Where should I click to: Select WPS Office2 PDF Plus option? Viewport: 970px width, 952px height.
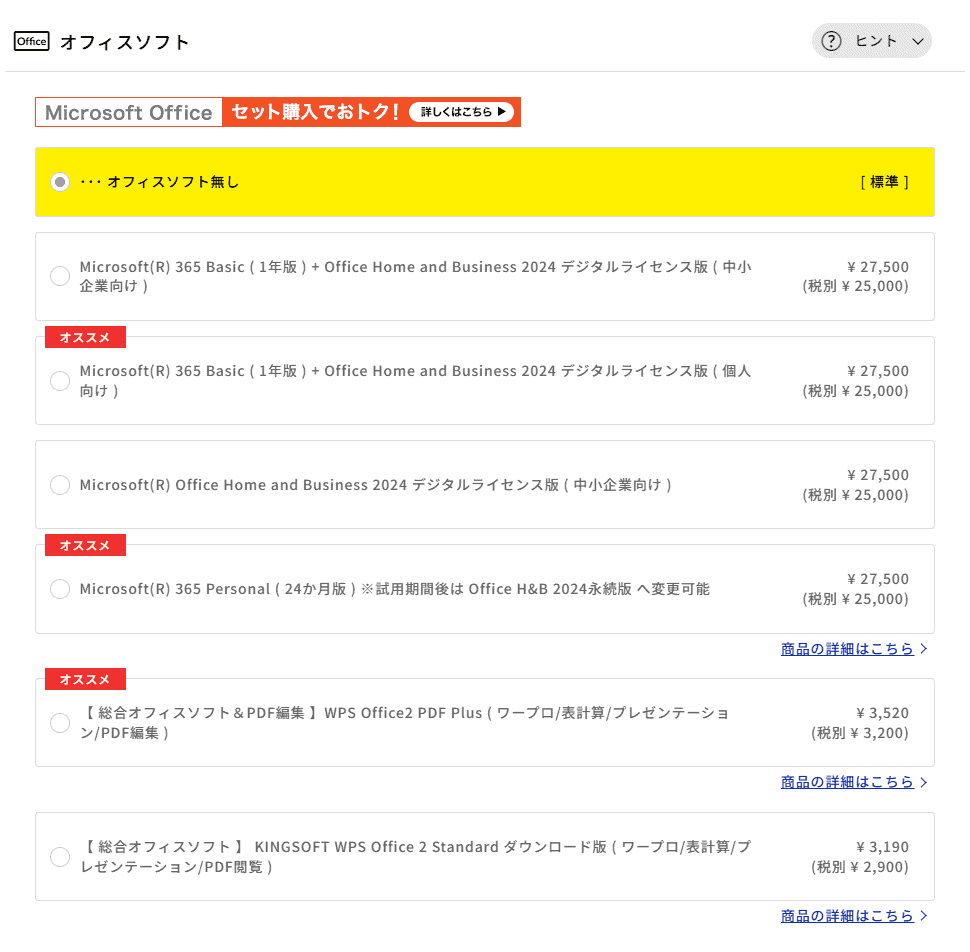(60, 722)
